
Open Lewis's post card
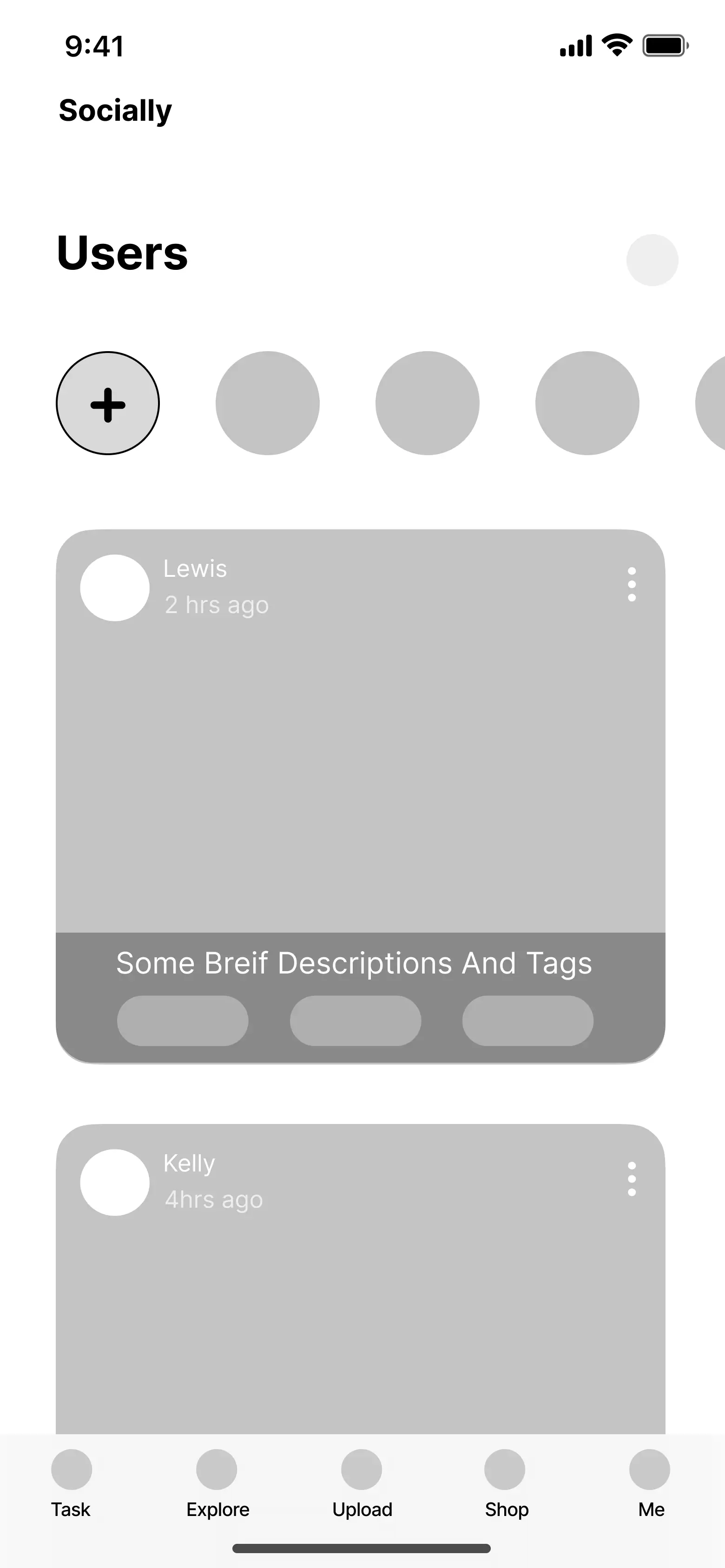tap(360, 773)
